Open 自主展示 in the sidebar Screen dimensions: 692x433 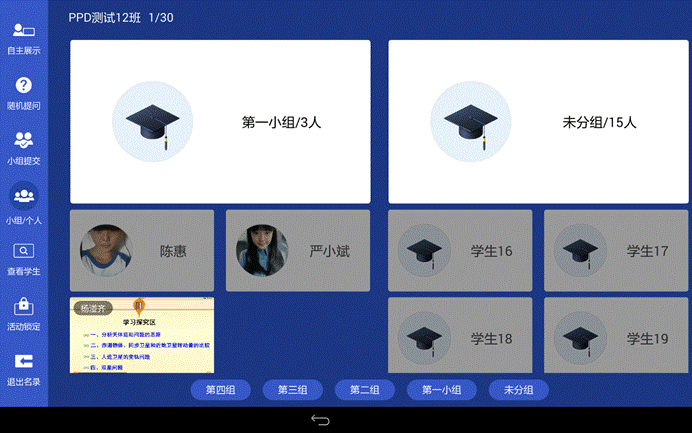23,40
